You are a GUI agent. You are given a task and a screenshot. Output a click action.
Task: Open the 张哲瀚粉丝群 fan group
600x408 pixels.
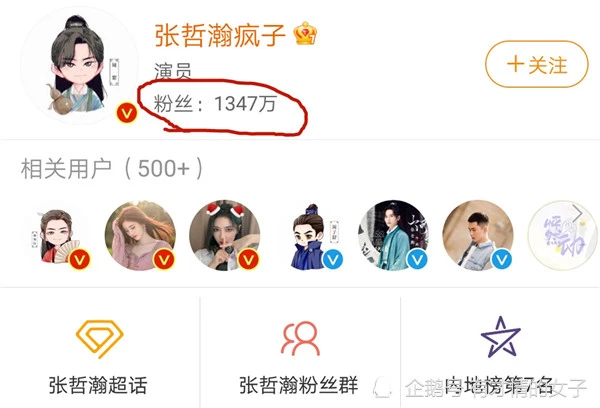299,355
